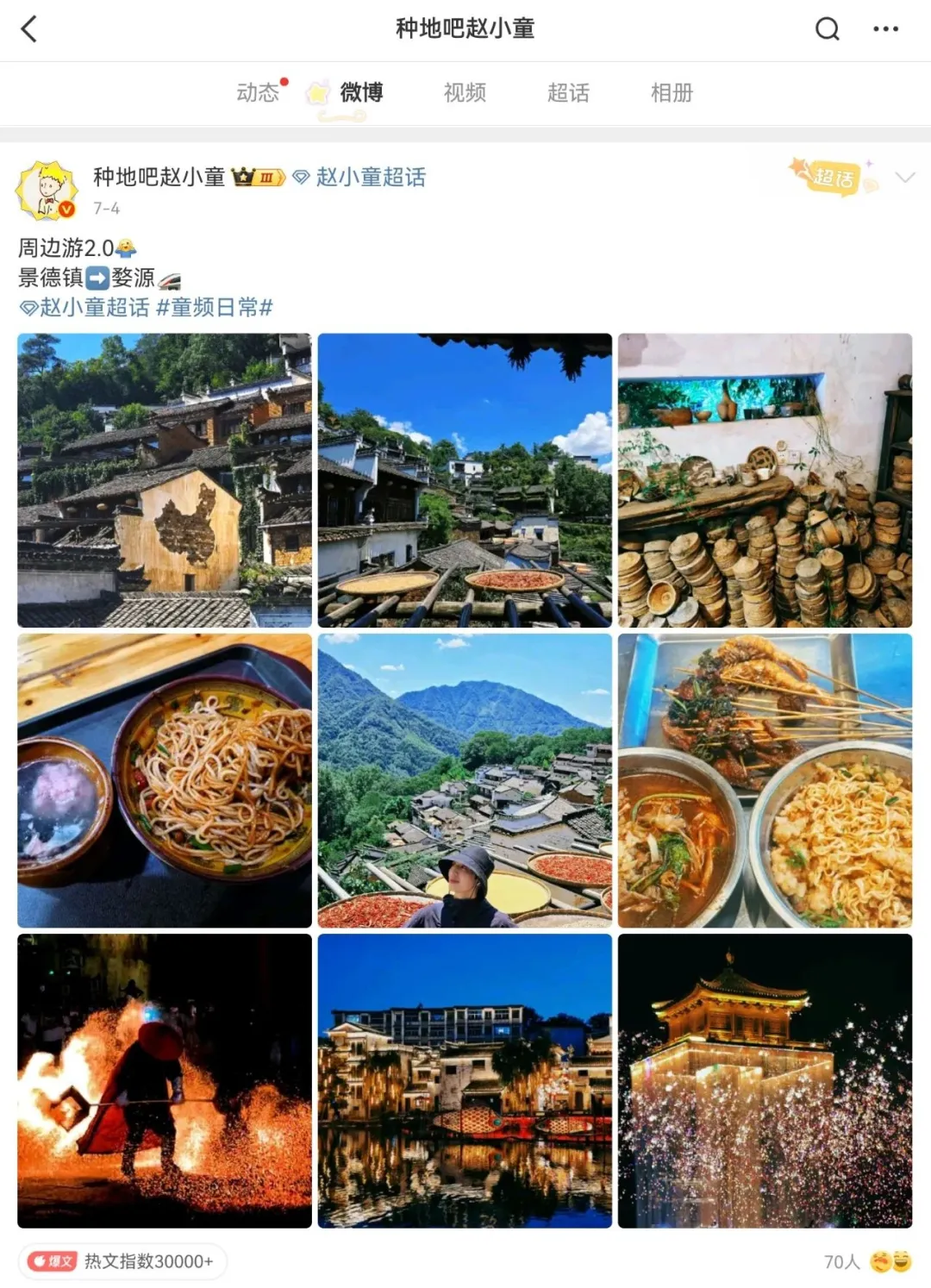Open search on this profile

pyautogui.click(x=827, y=29)
